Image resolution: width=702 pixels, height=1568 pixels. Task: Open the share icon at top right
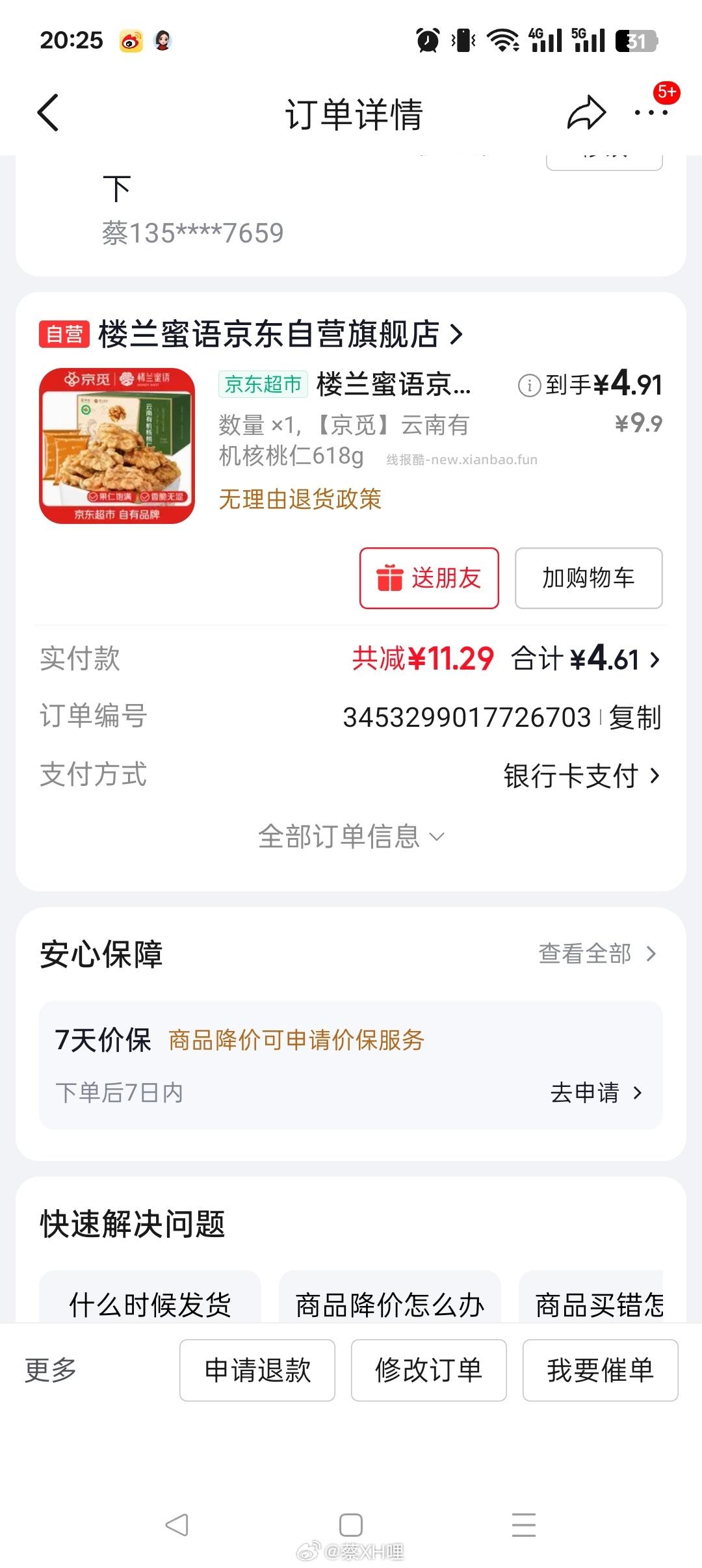coord(587,112)
